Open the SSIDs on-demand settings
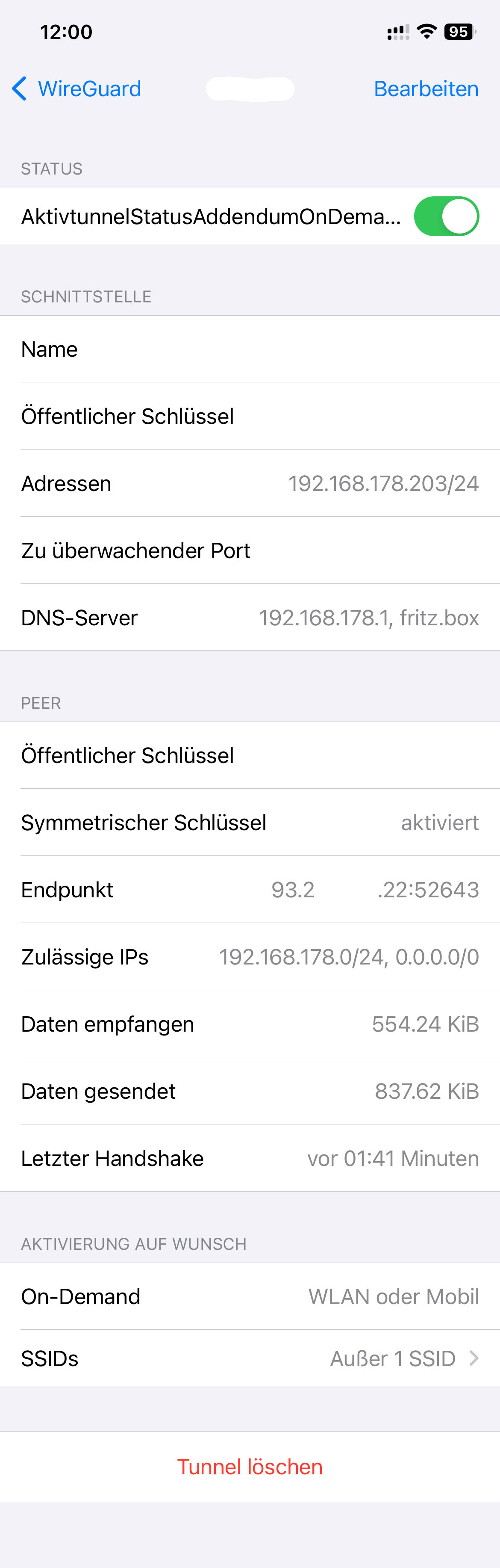 pyautogui.click(x=250, y=1358)
